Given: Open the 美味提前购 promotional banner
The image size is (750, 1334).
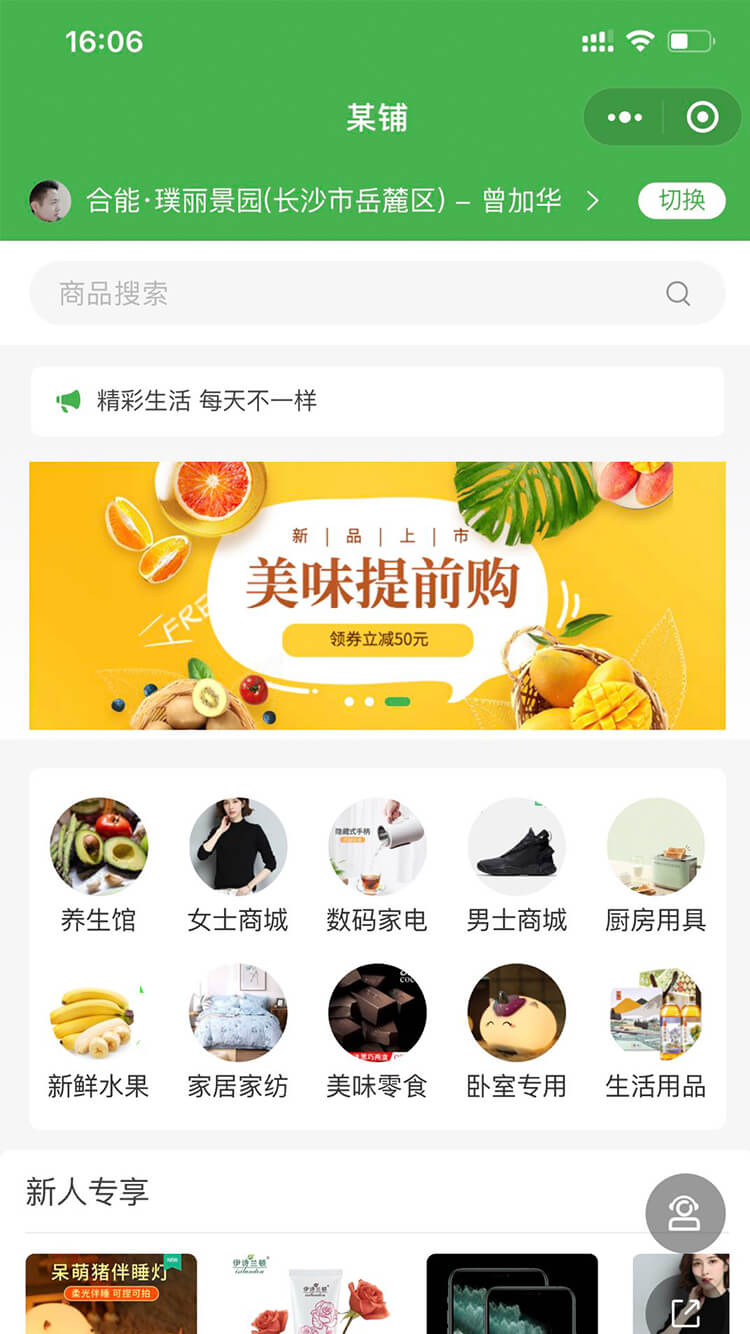Looking at the screenshot, I should click(377, 595).
